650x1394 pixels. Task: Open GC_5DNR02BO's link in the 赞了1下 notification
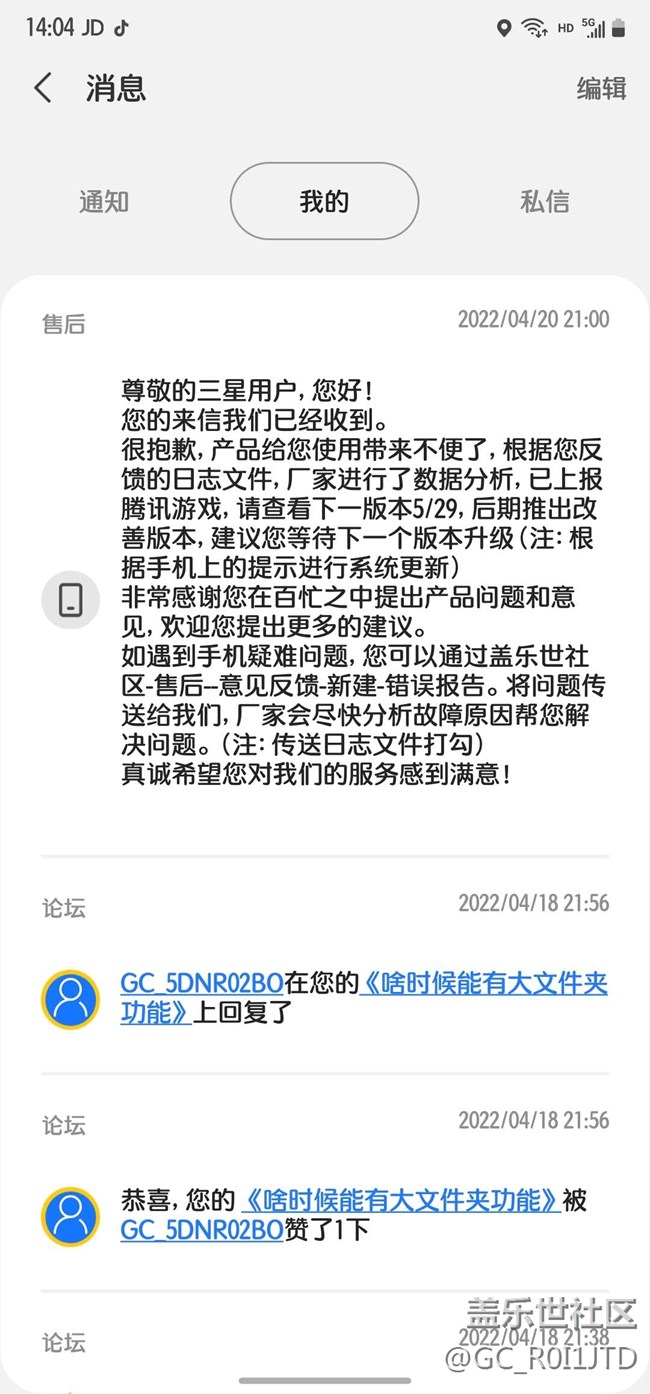(x=202, y=1229)
